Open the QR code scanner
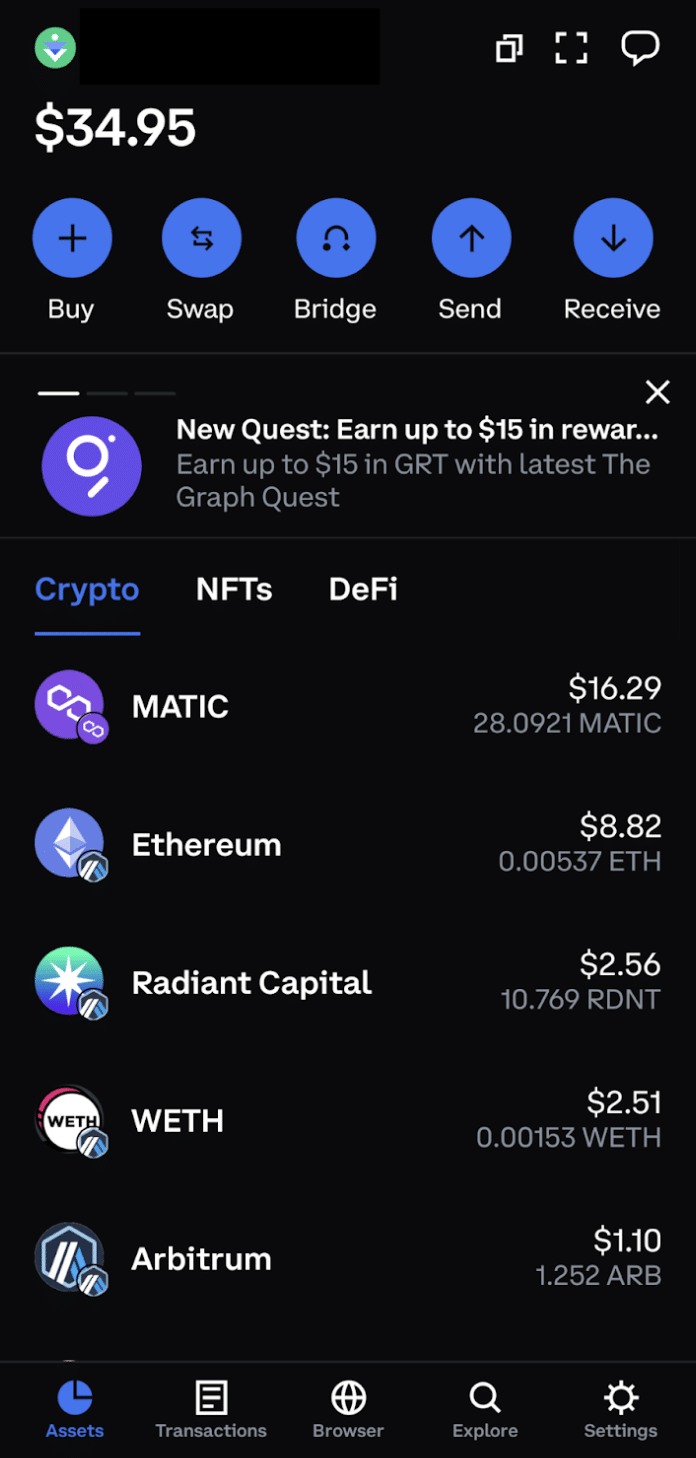The height and width of the screenshot is (1458, 696). click(571, 48)
